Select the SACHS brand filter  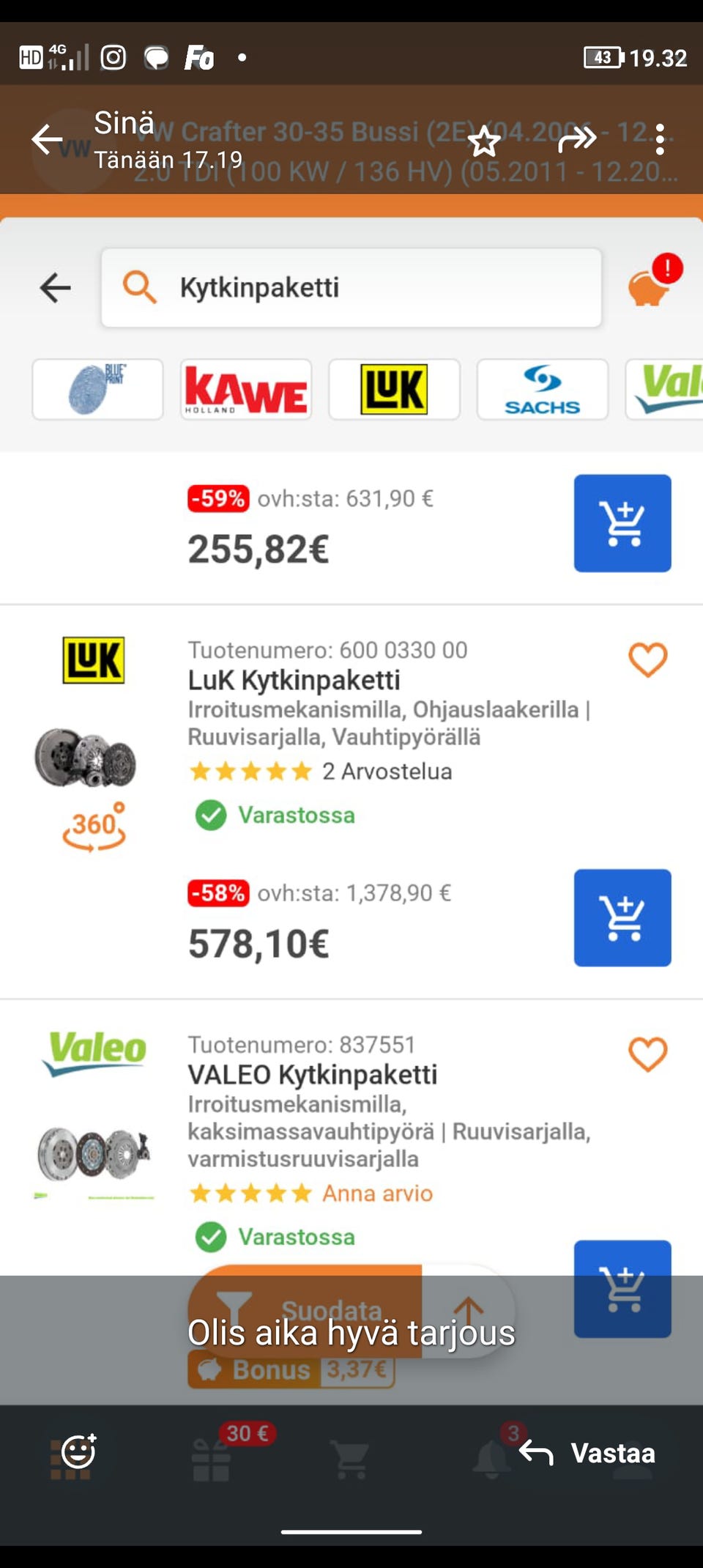tap(542, 389)
